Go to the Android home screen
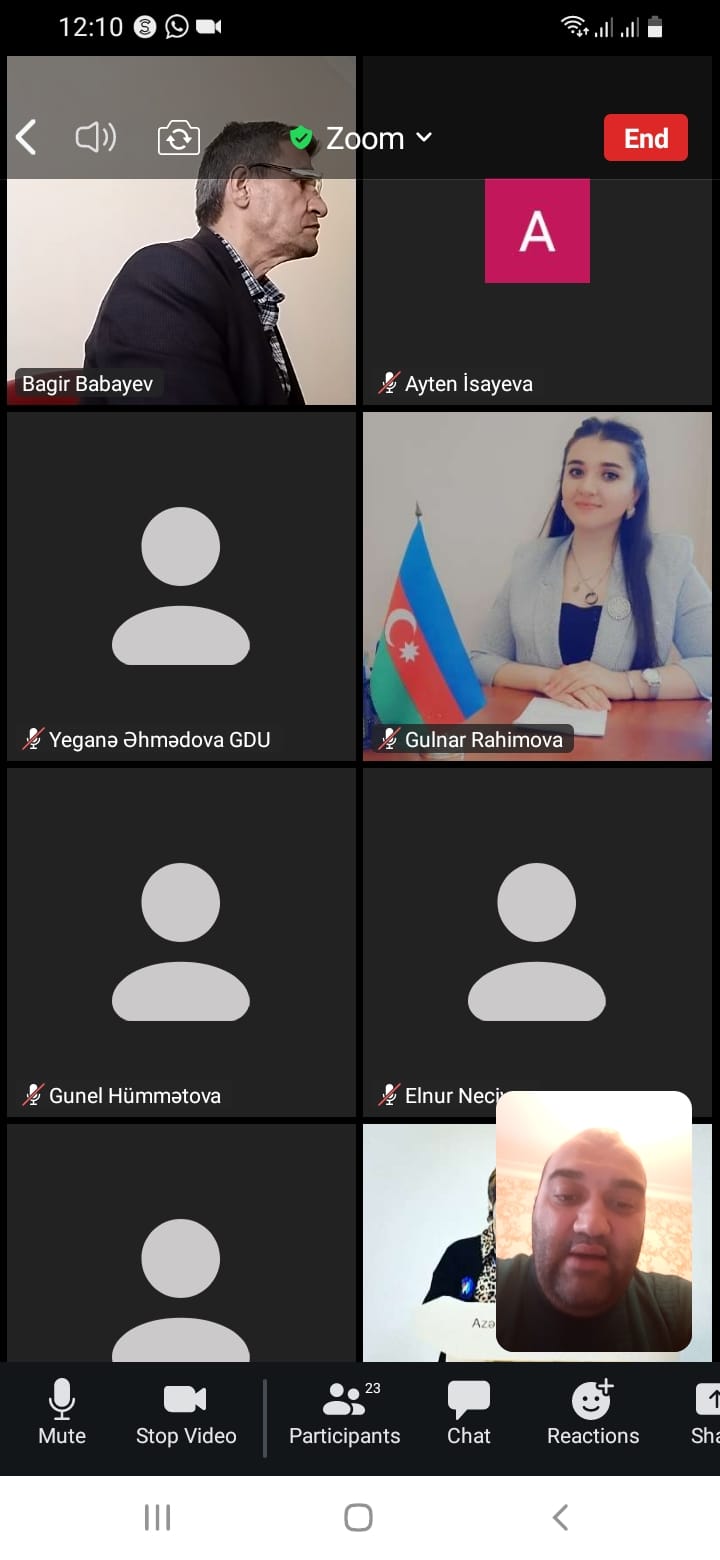 pyautogui.click(x=359, y=1517)
